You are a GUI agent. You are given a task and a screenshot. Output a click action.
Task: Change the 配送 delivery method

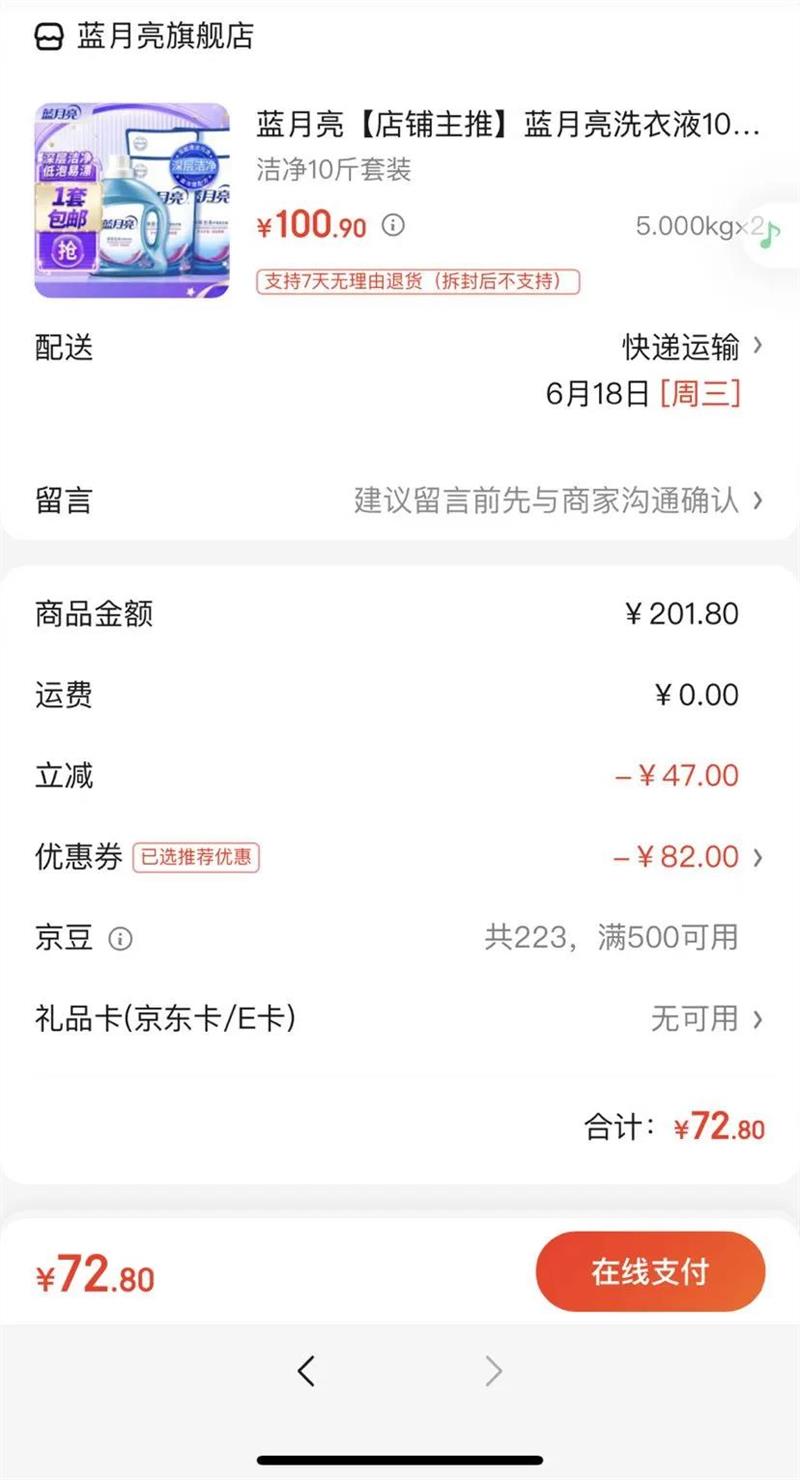click(692, 347)
